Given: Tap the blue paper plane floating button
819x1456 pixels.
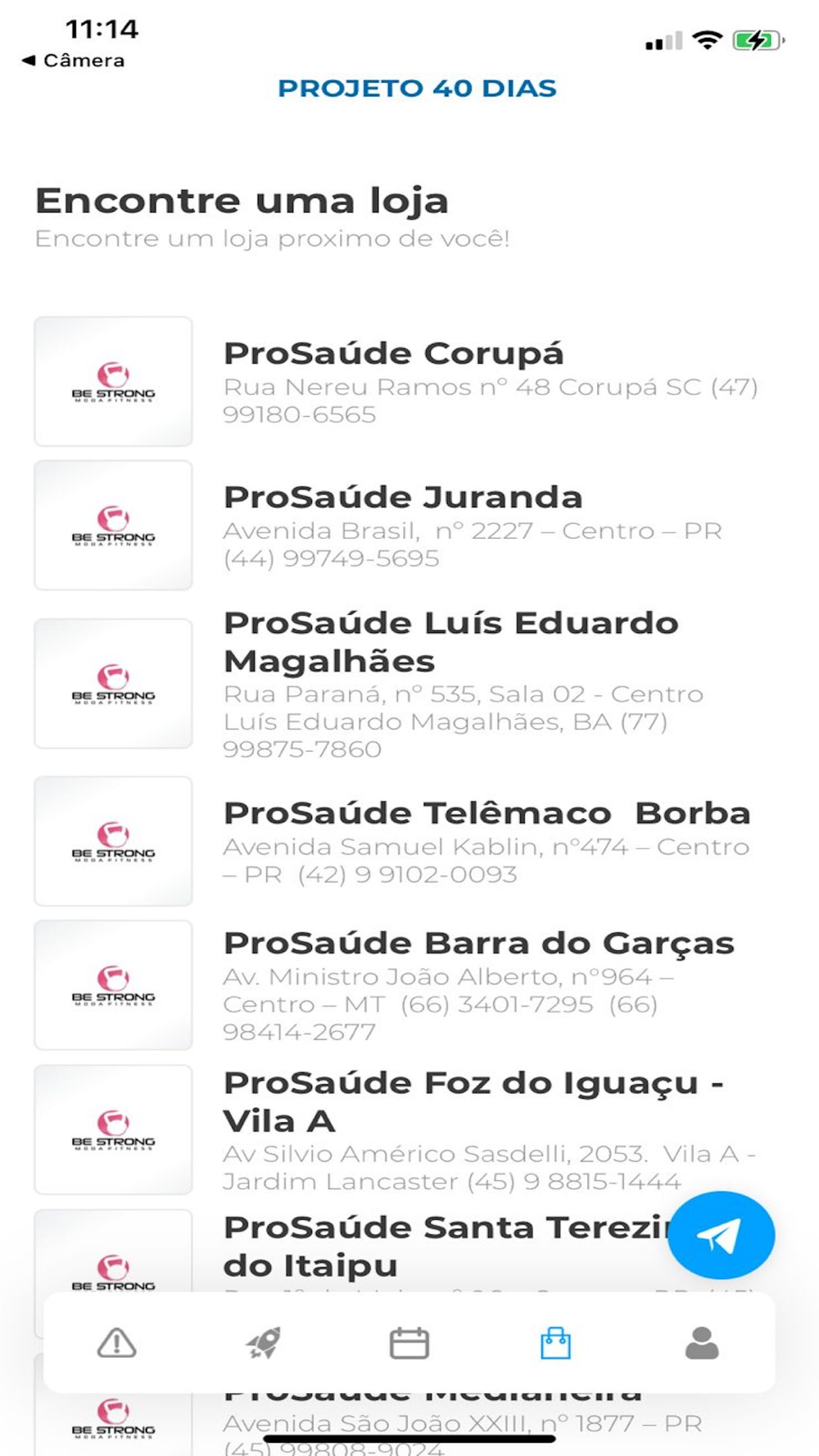Looking at the screenshot, I should pos(721,1235).
